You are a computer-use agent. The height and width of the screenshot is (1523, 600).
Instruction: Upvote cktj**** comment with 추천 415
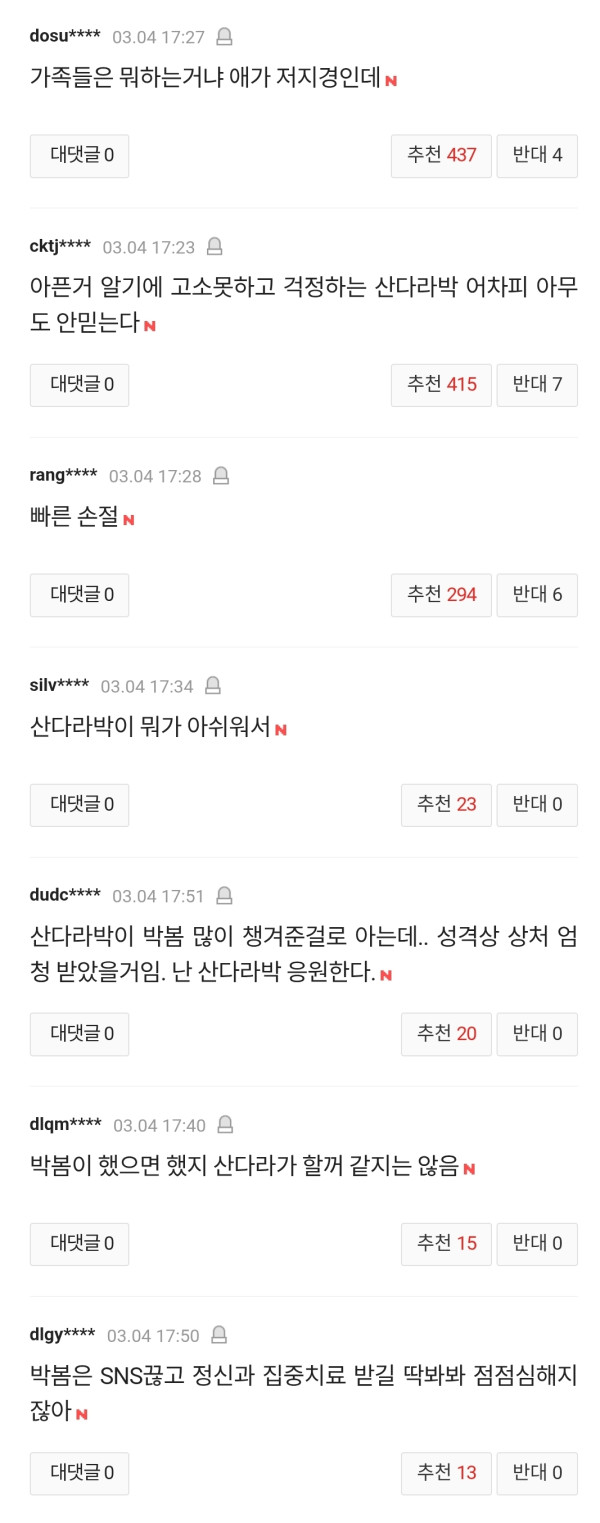point(441,384)
